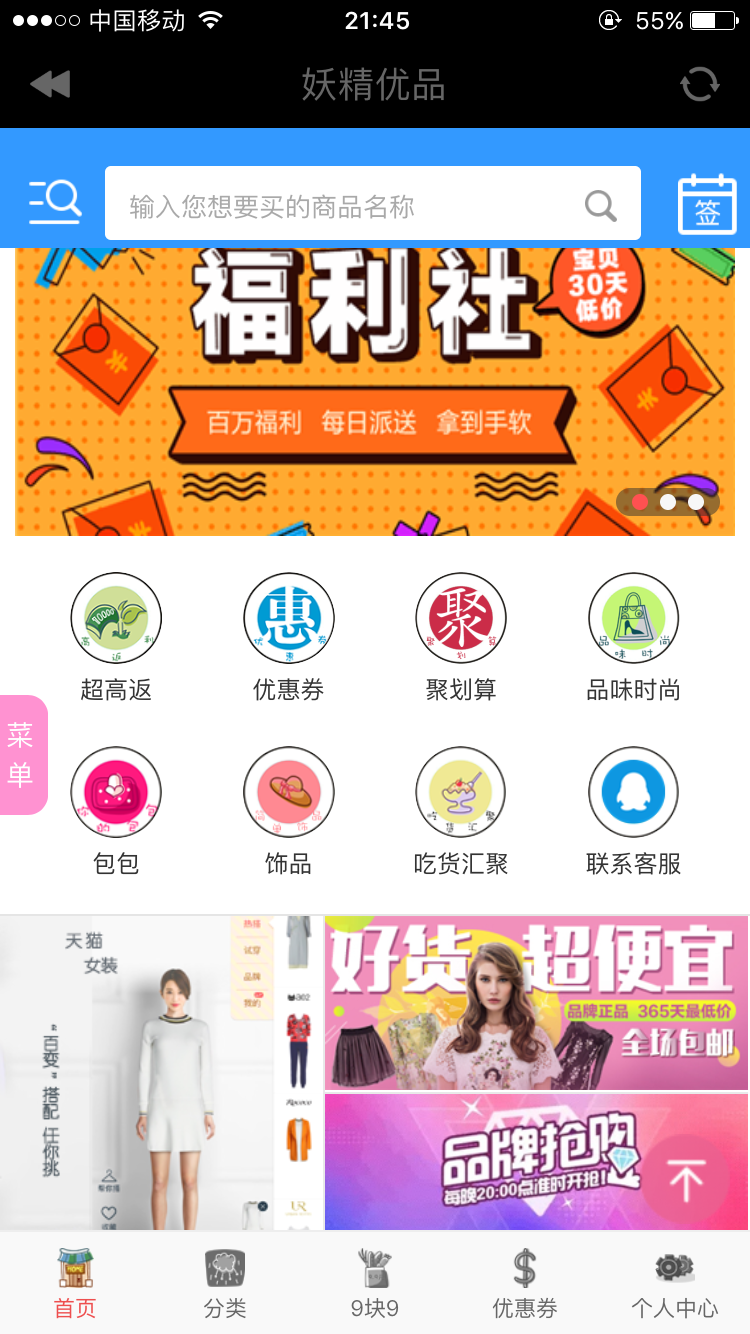Switch to the 9块9 tab
Viewport: 750px width, 1334px height.
[x=375, y=1283]
